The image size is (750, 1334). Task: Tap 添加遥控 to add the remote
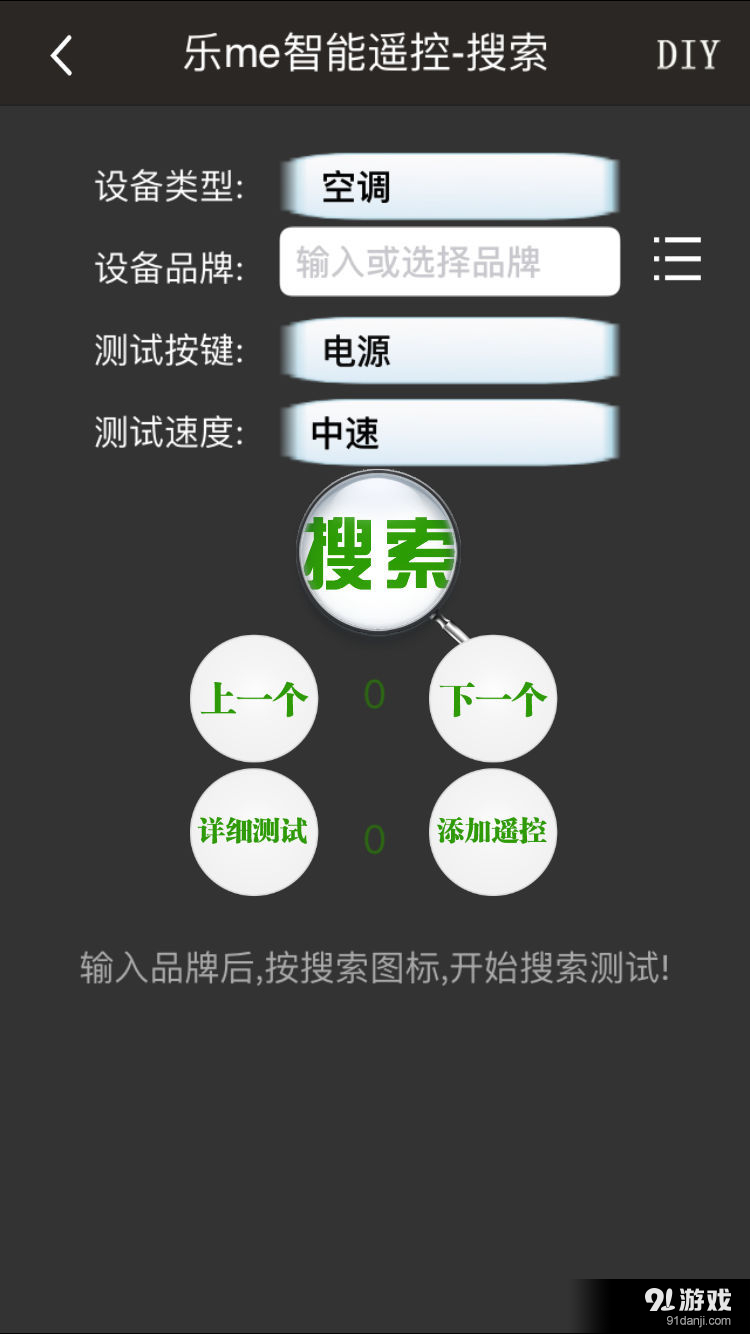click(x=492, y=832)
